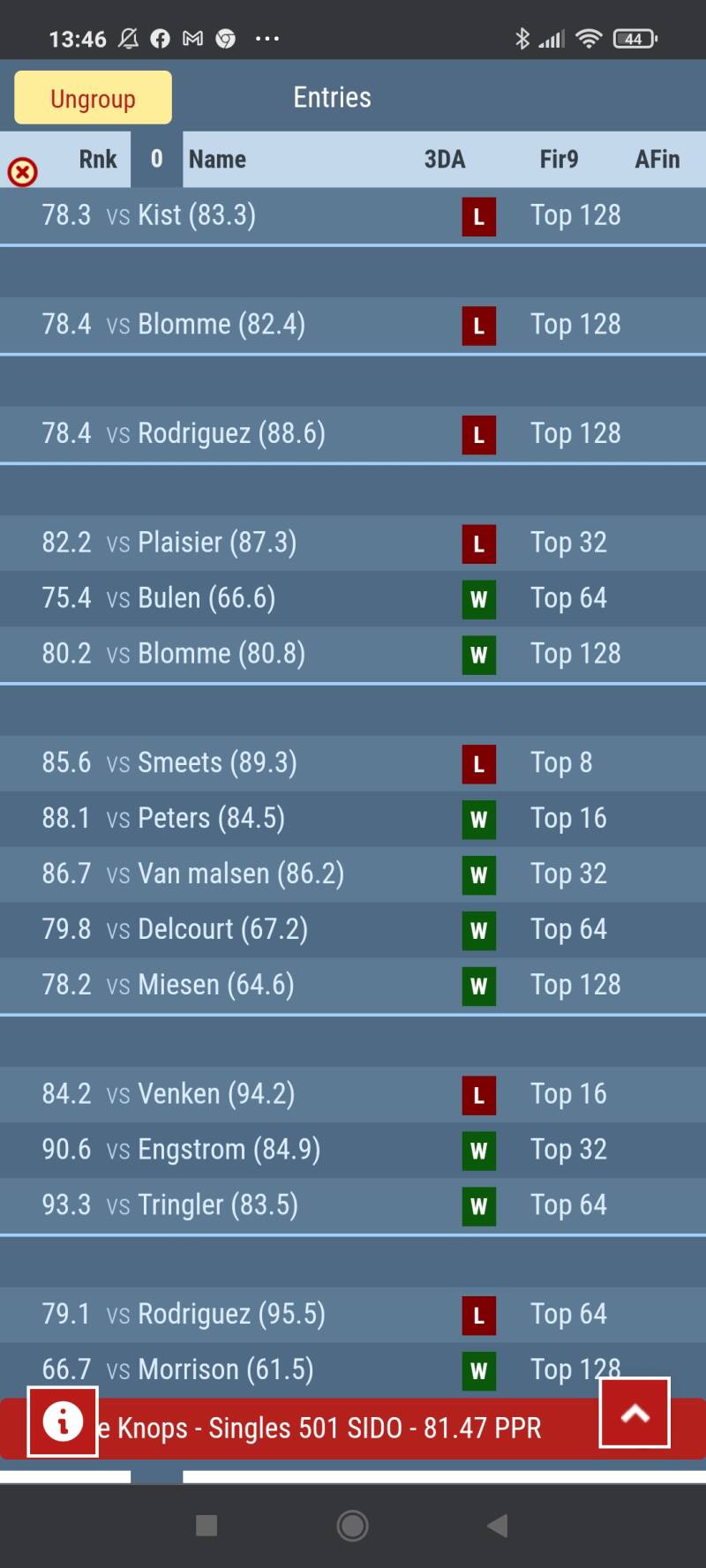
Task: Go back with system back button
Action: (497, 1526)
